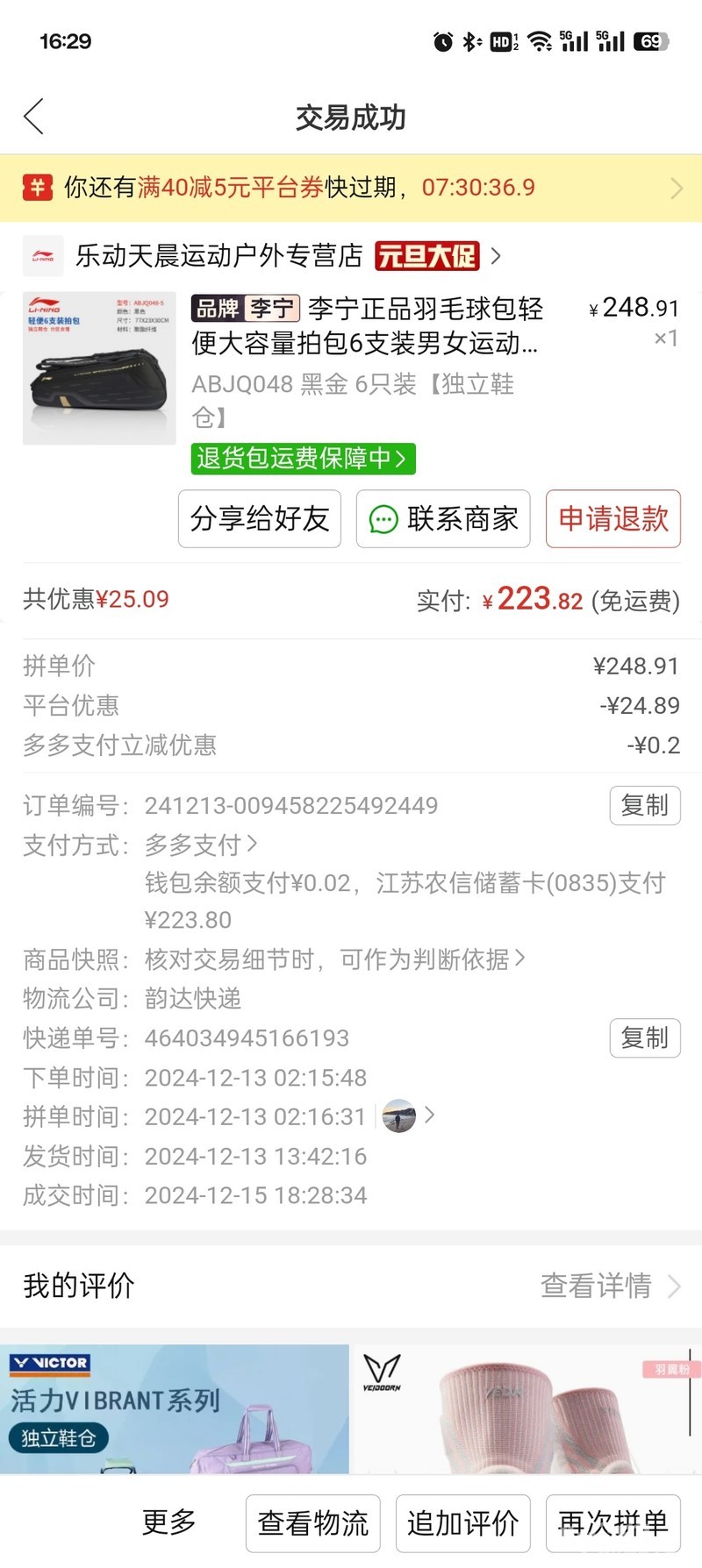Viewport: 702px width, 1568px height.
Task: Open the 乐动天晨运动户外专营店 store page
Action: tap(219, 256)
